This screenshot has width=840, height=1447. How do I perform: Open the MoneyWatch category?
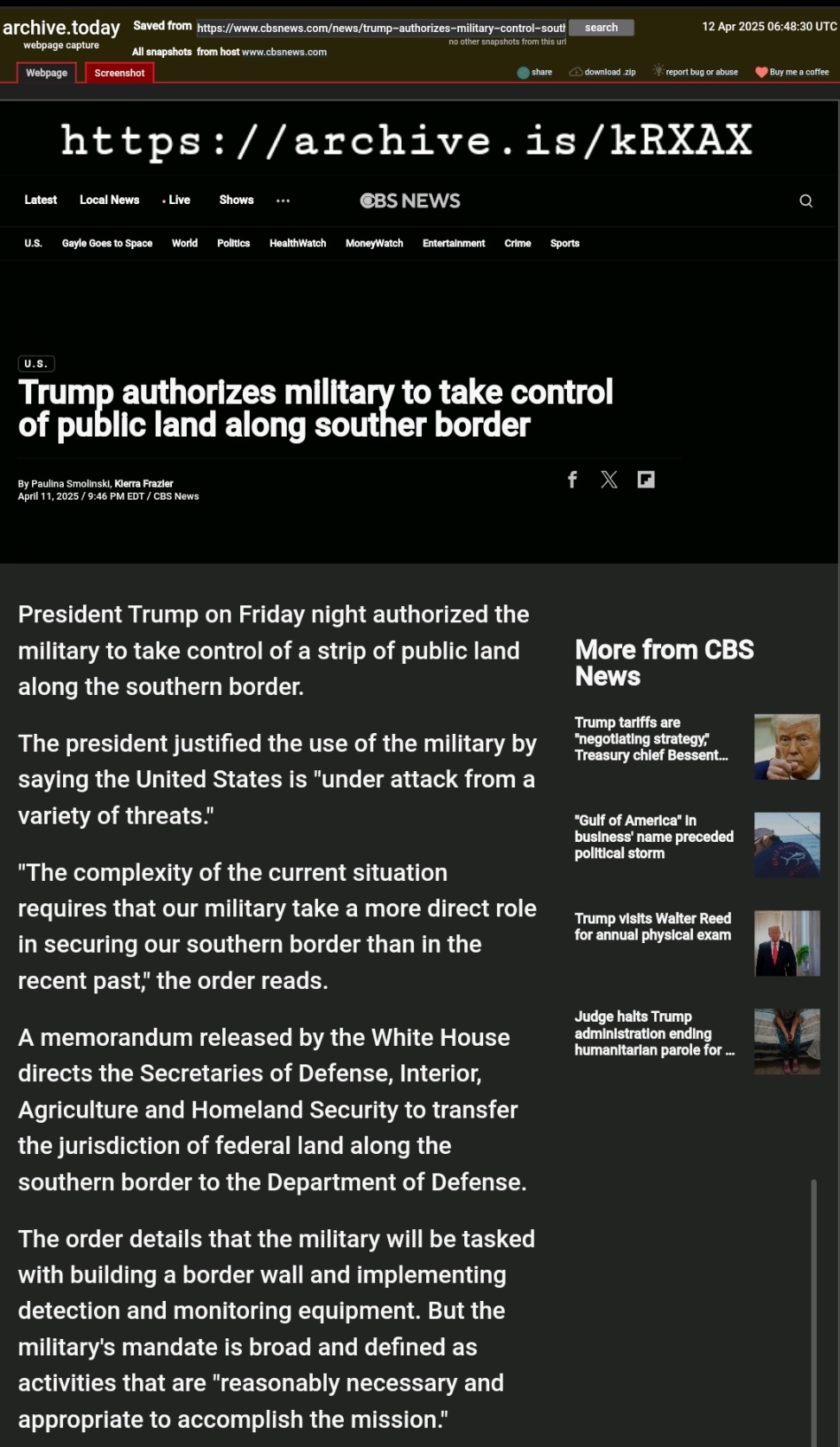click(x=374, y=243)
